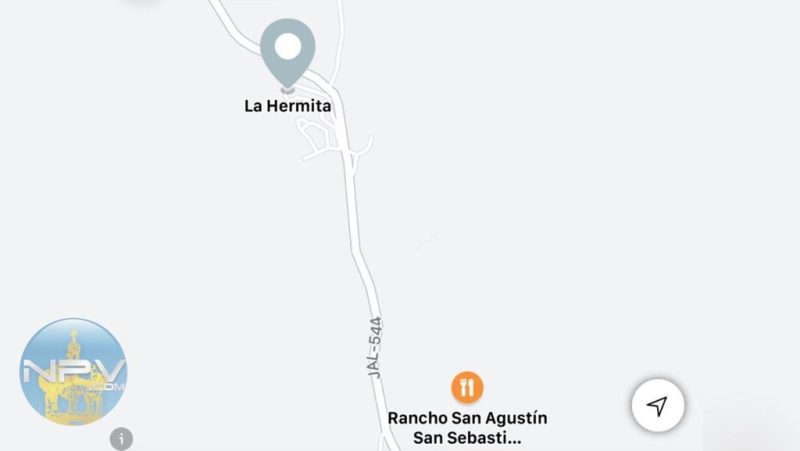Select the La Hermita map pin
The image size is (800, 451).
tap(288, 50)
